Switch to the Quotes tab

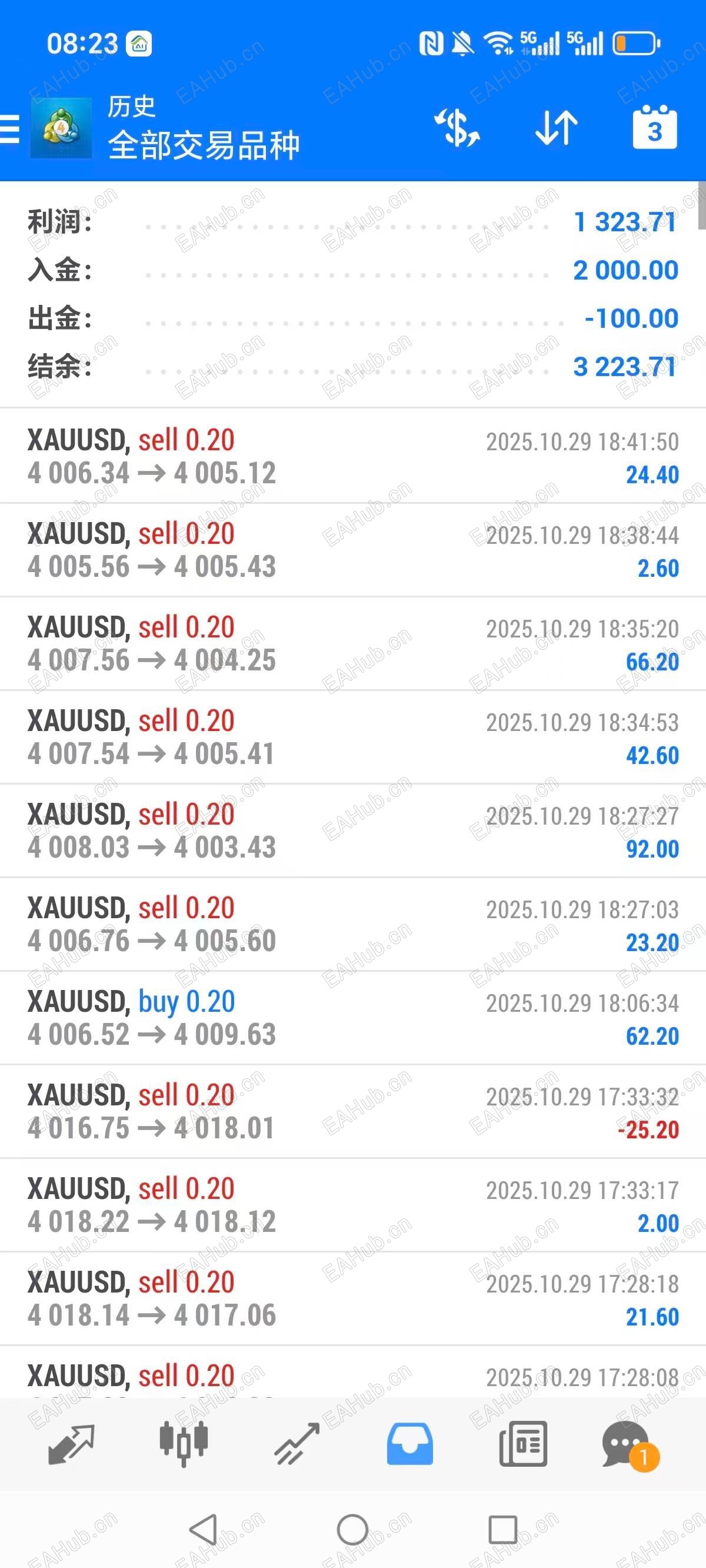(71, 1444)
